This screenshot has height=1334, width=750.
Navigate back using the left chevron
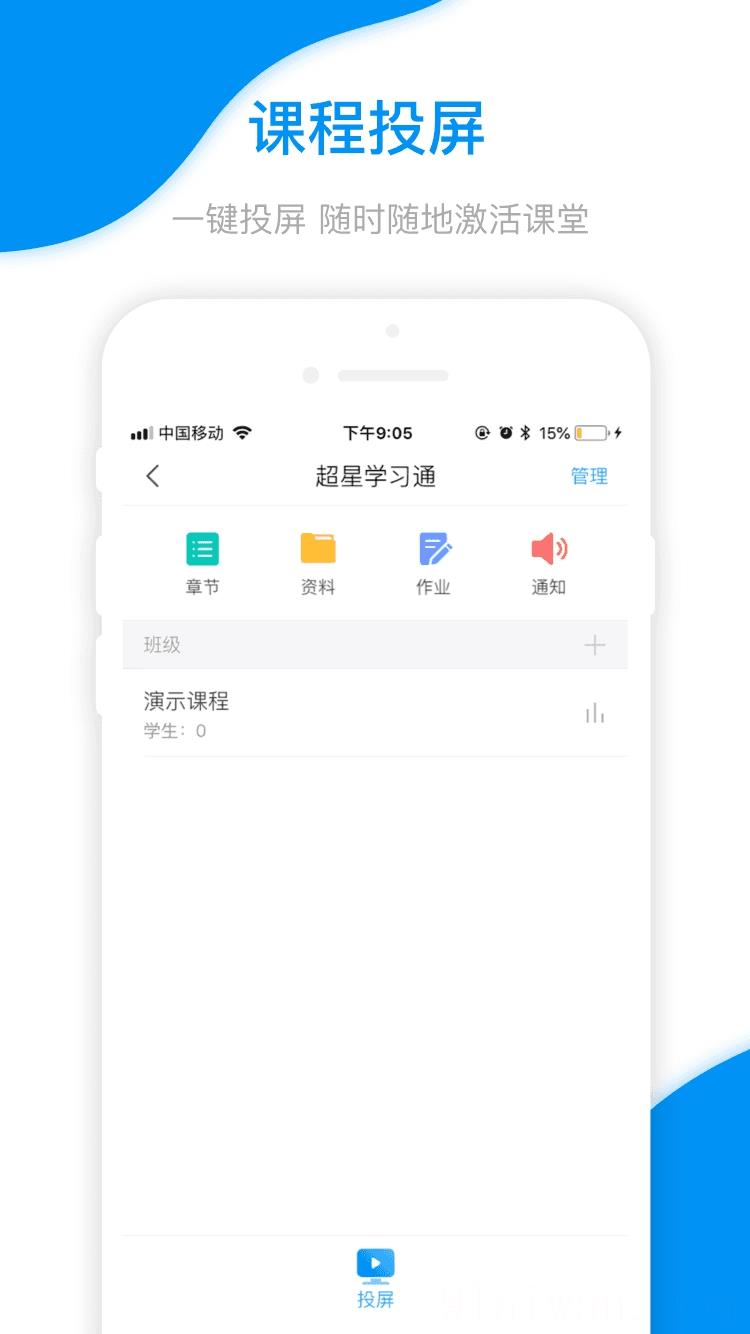tap(153, 477)
